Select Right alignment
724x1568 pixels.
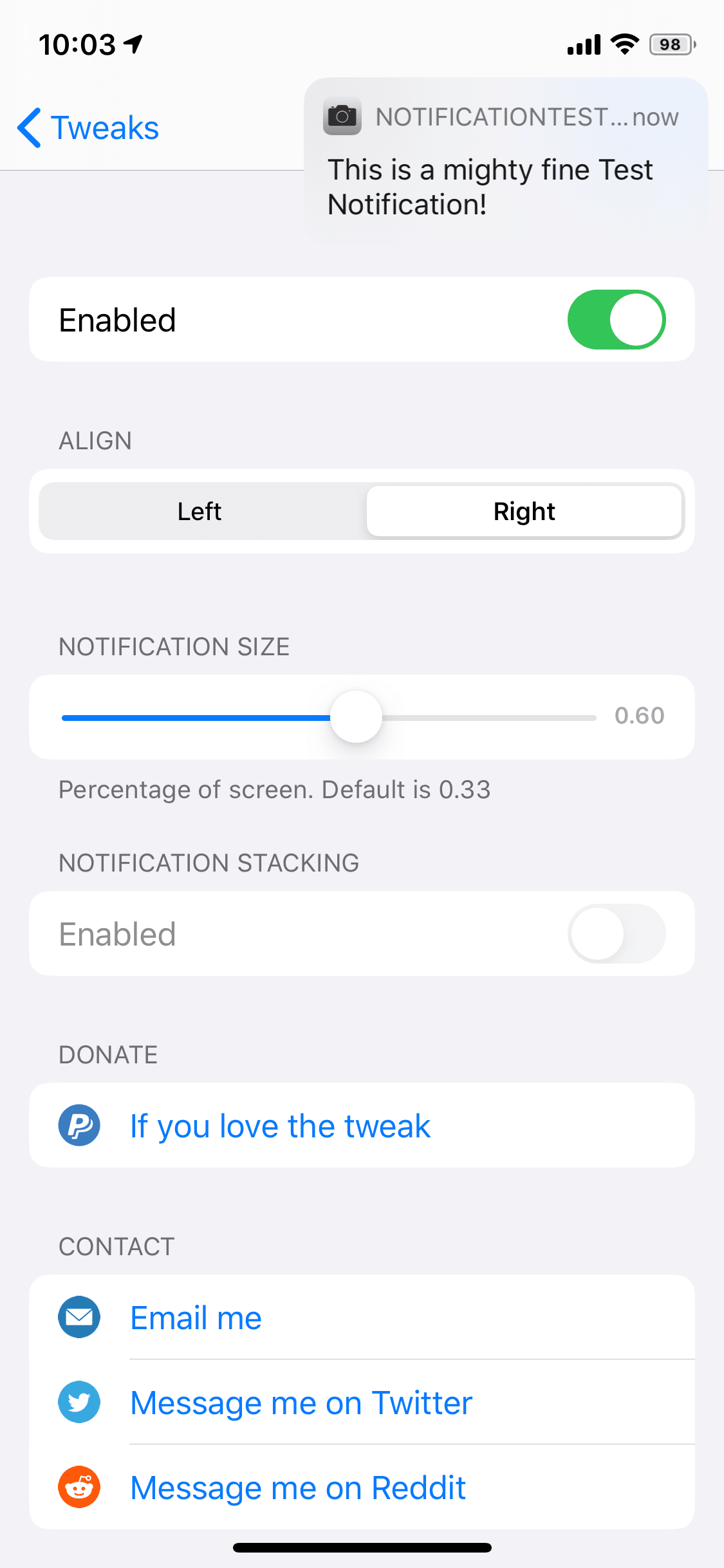(524, 511)
